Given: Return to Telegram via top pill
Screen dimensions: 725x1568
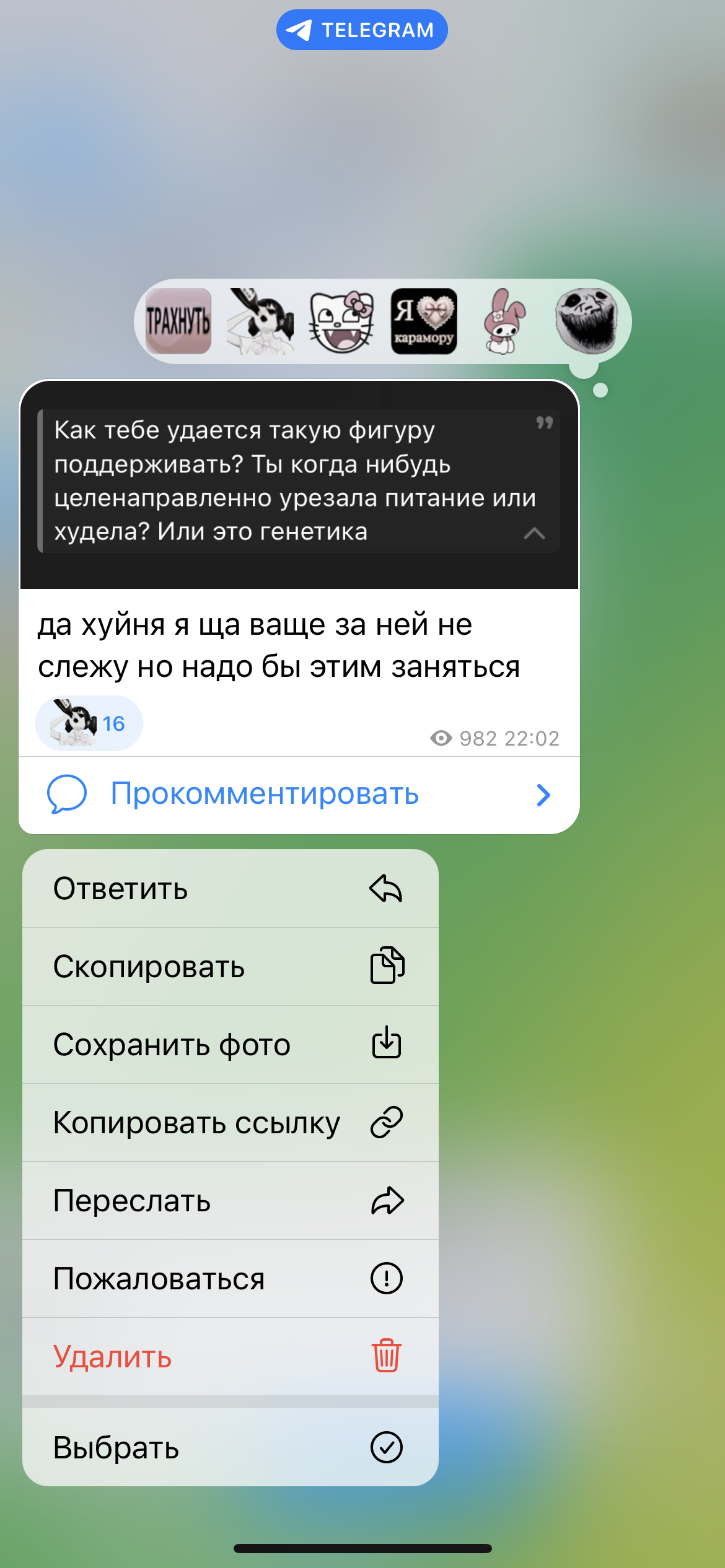Looking at the screenshot, I should pos(362,30).
